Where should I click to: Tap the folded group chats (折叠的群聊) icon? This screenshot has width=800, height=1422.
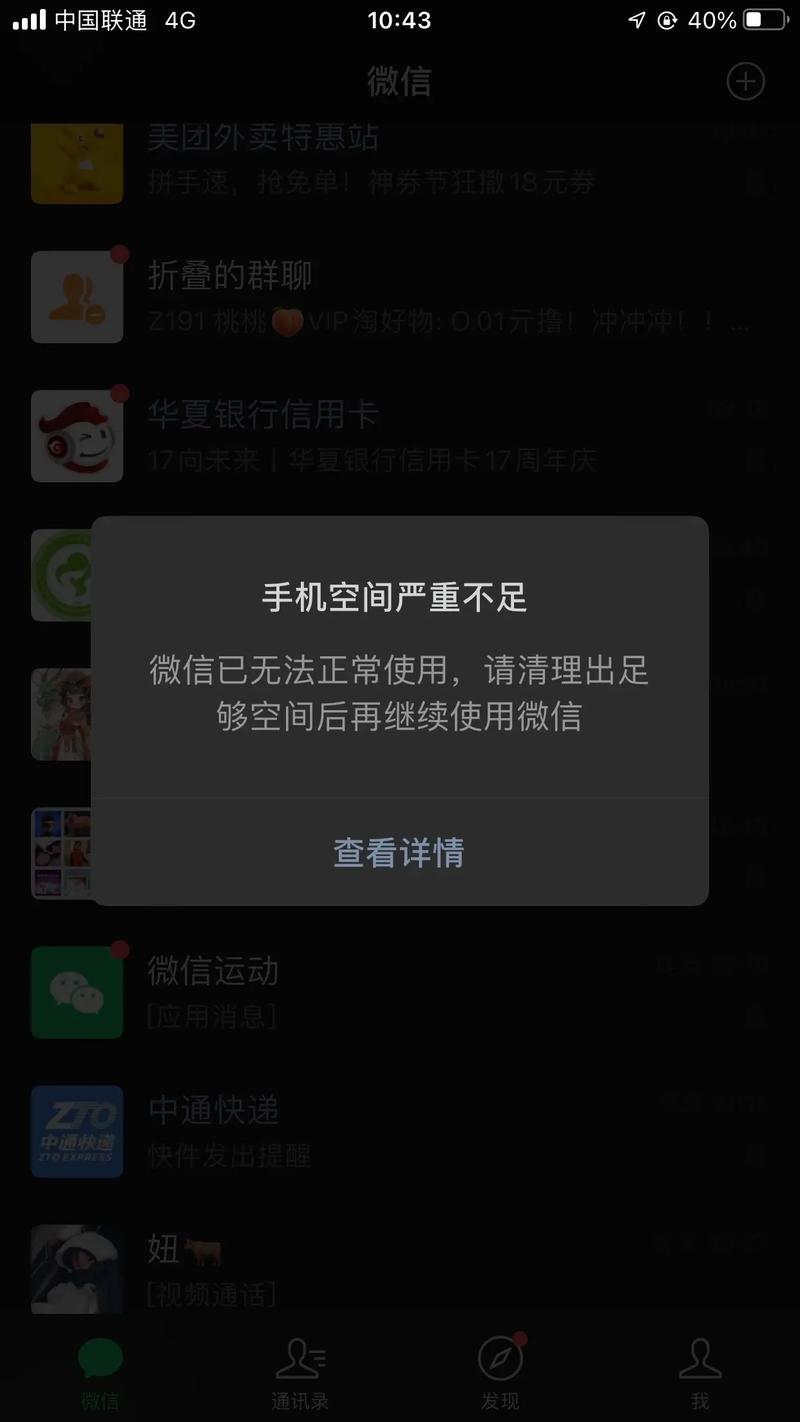(x=77, y=297)
